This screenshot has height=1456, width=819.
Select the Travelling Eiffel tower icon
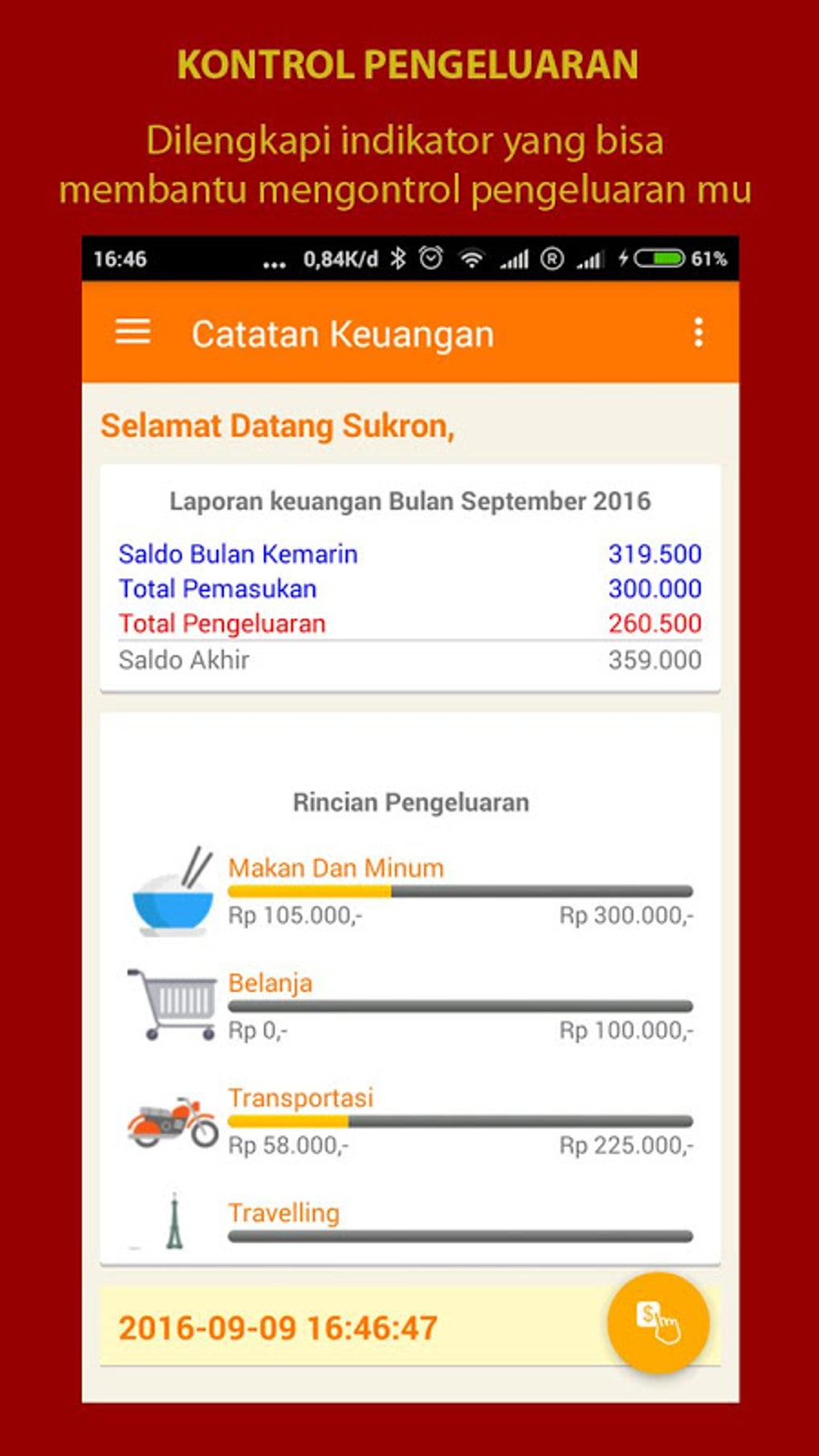click(x=171, y=1225)
